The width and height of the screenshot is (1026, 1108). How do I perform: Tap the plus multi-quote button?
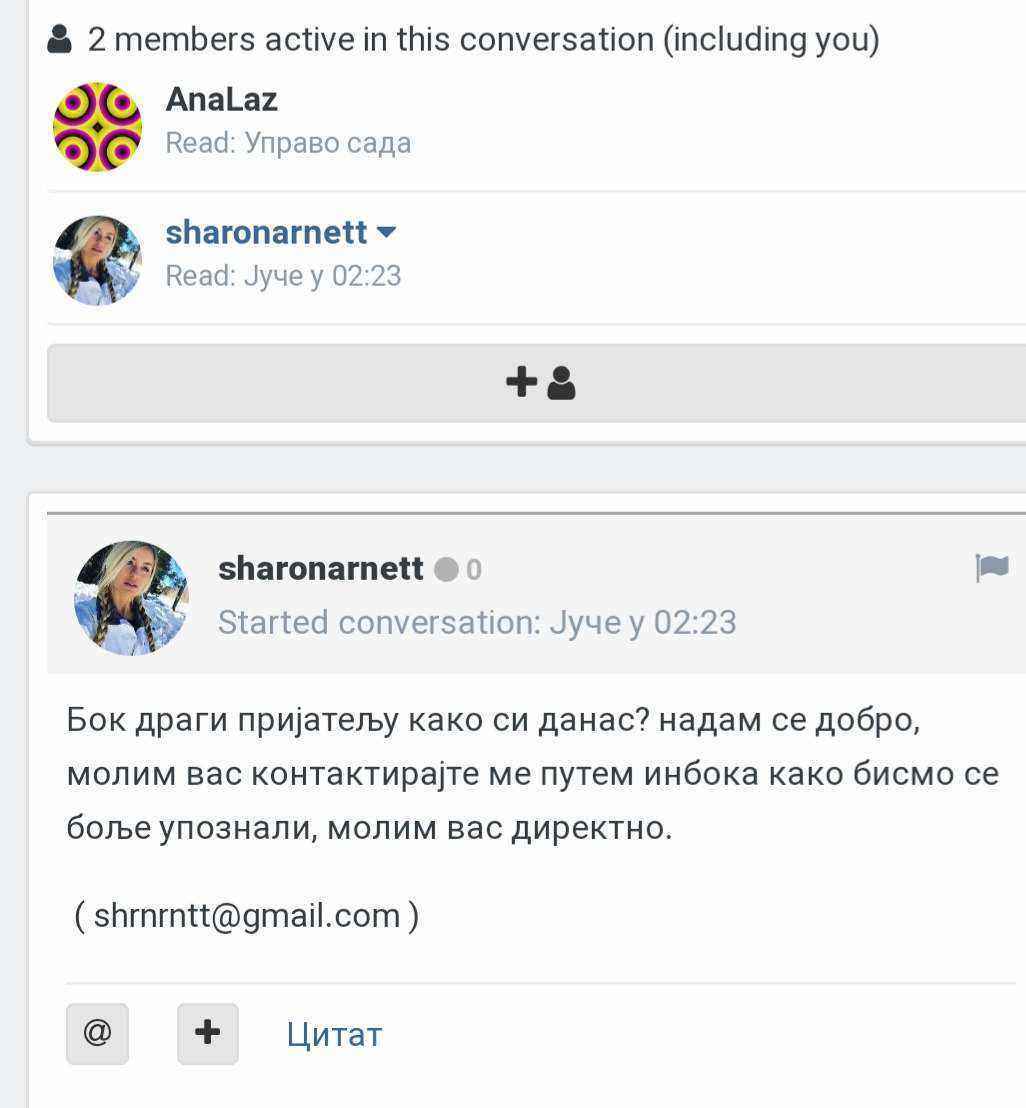207,1033
